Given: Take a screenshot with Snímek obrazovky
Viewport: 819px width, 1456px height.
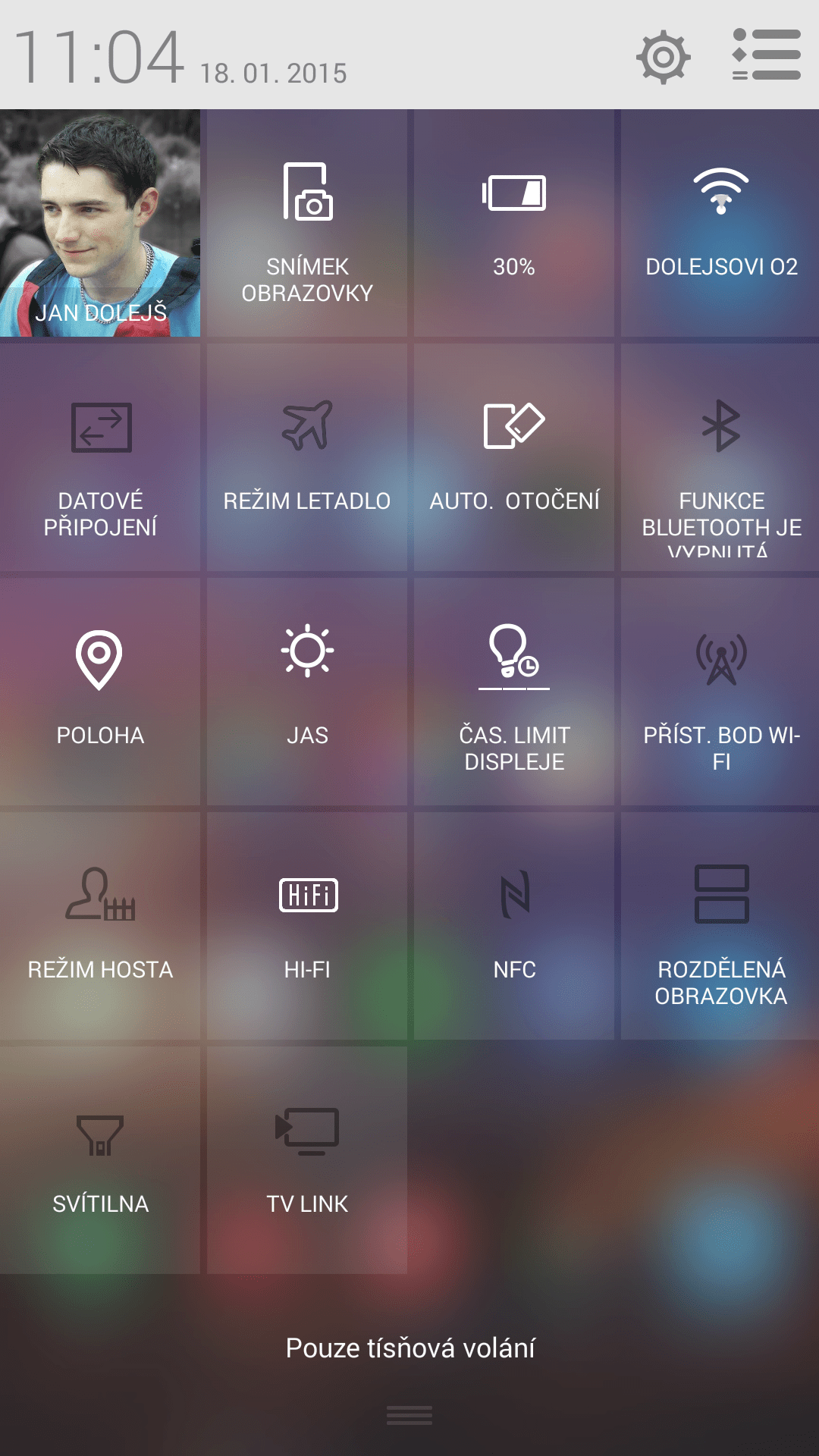Looking at the screenshot, I should pos(307,223).
